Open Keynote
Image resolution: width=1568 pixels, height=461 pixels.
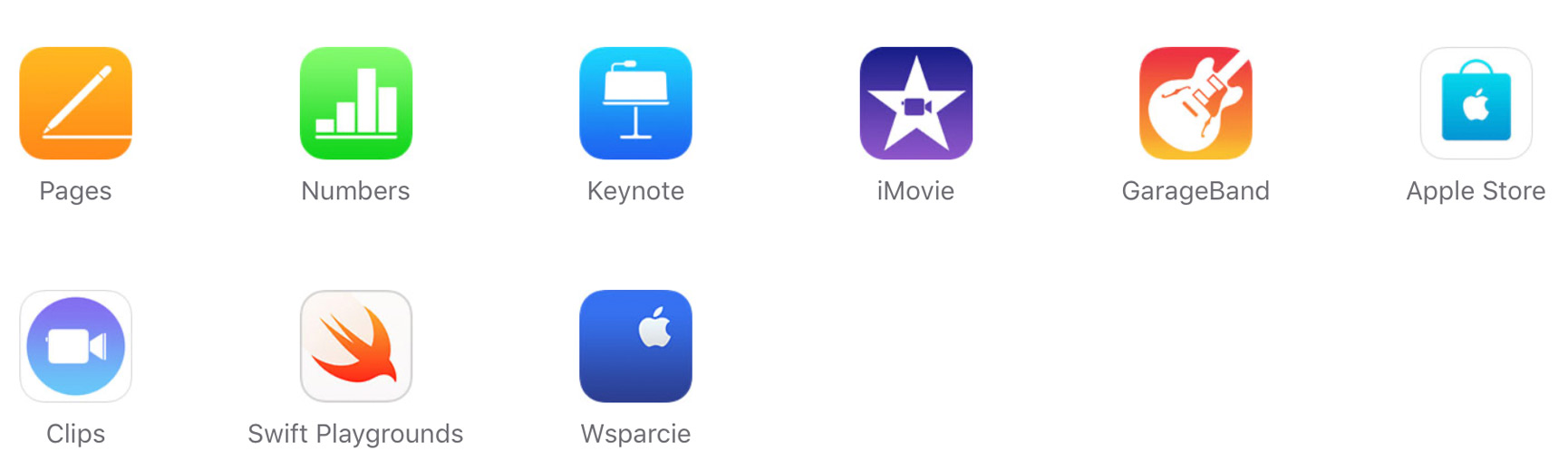pyautogui.click(x=635, y=103)
